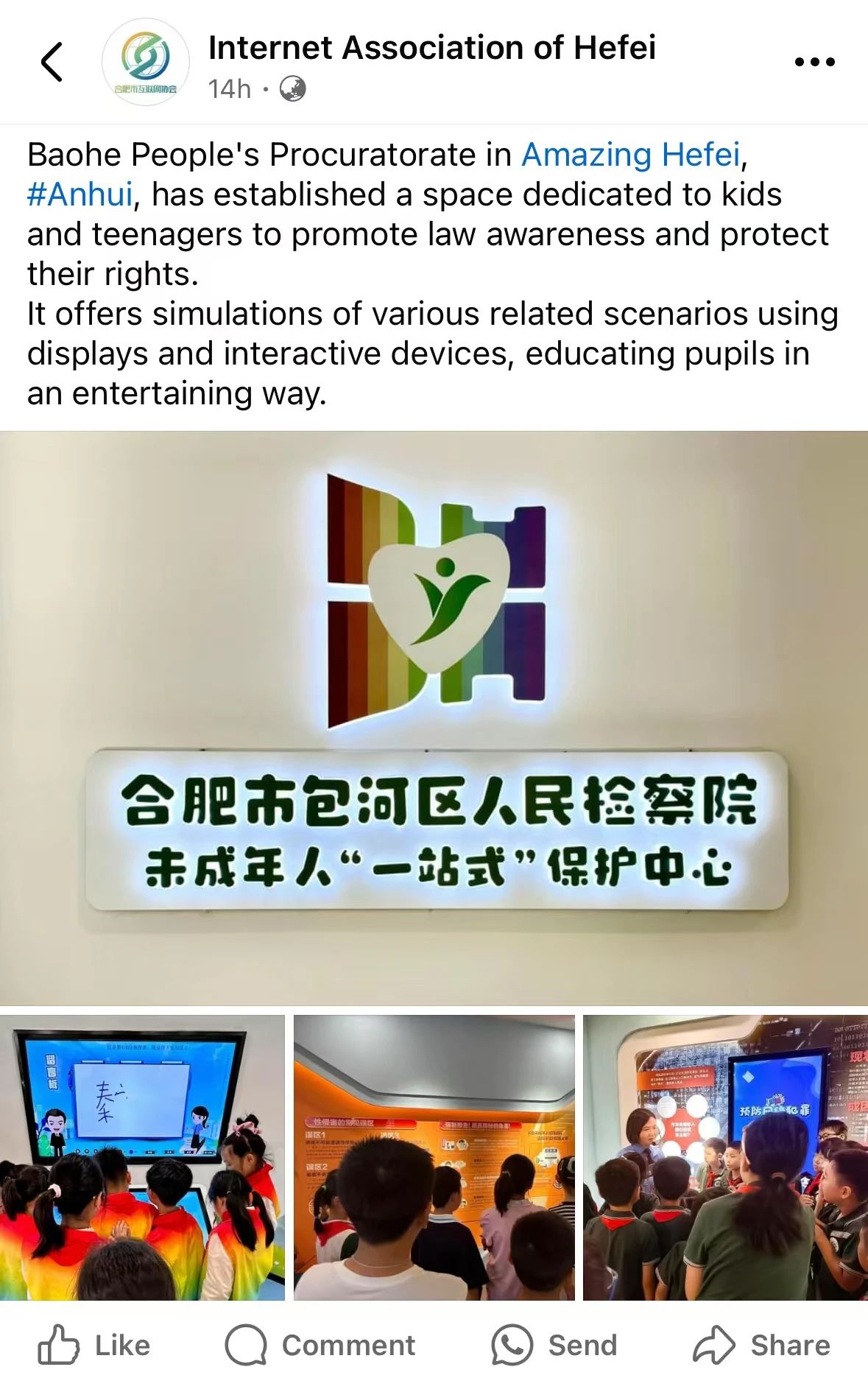Share this post
Viewport: 868px width, 1392px height.
761,1345
